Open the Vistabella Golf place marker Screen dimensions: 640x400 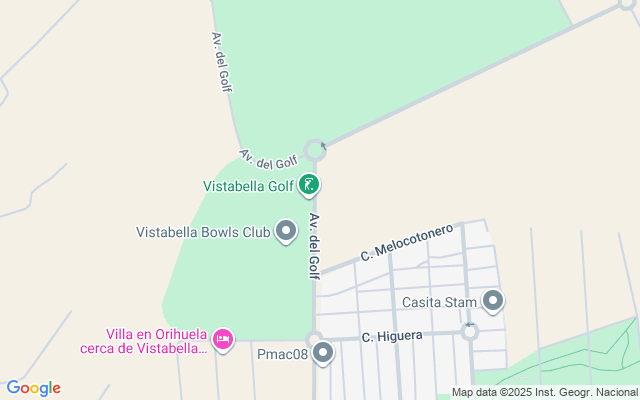coord(310,185)
